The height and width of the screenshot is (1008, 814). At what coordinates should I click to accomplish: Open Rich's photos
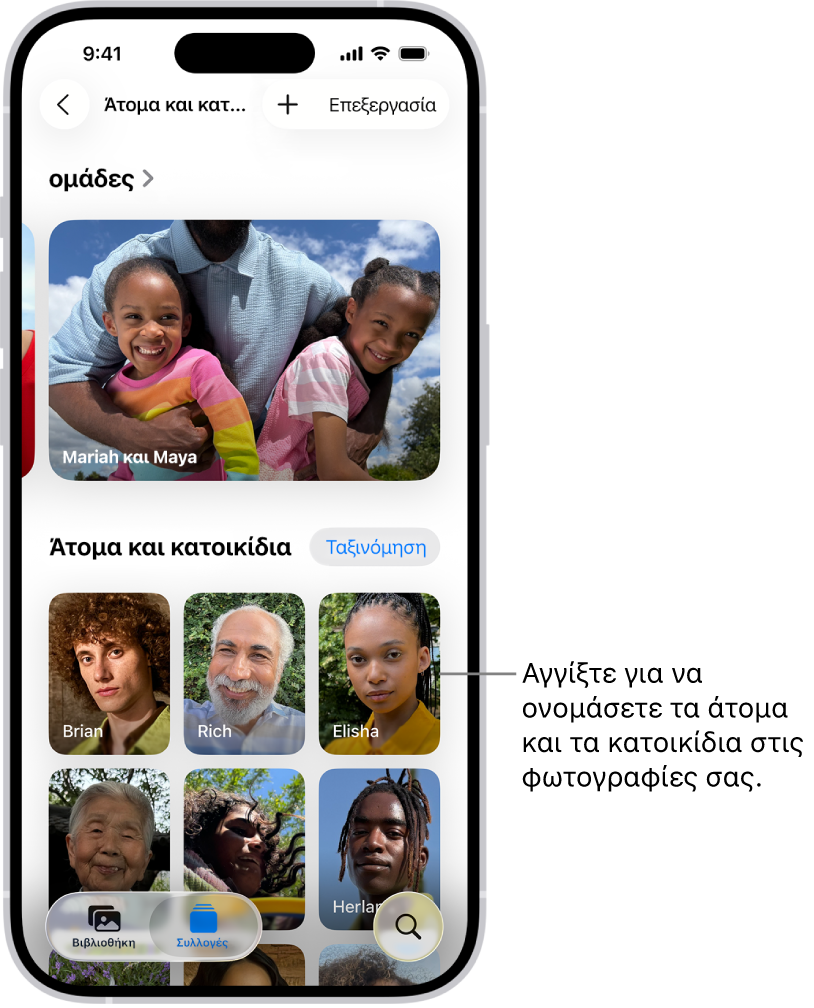(244, 673)
